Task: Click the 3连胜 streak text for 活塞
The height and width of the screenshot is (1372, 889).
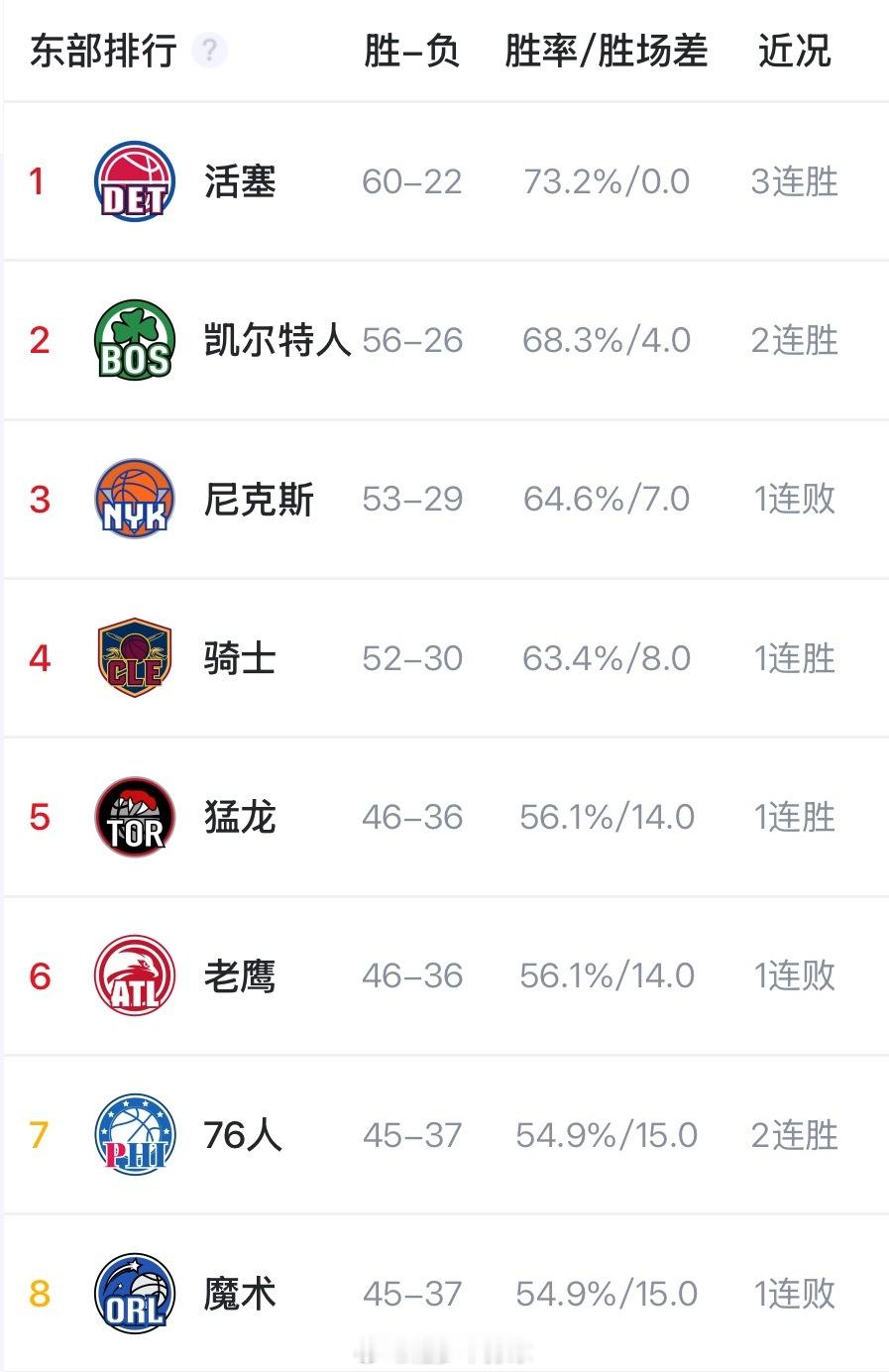Action: pos(796,181)
